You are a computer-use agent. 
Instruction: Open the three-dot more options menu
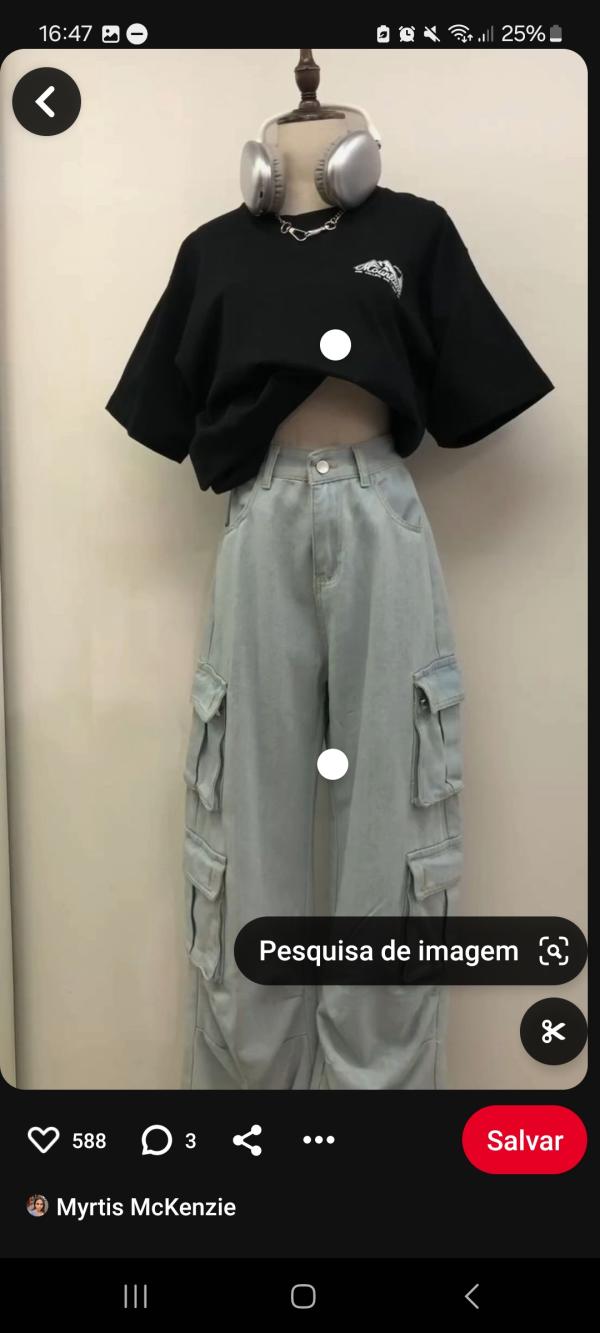pyautogui.click(x=318, y=1140)
